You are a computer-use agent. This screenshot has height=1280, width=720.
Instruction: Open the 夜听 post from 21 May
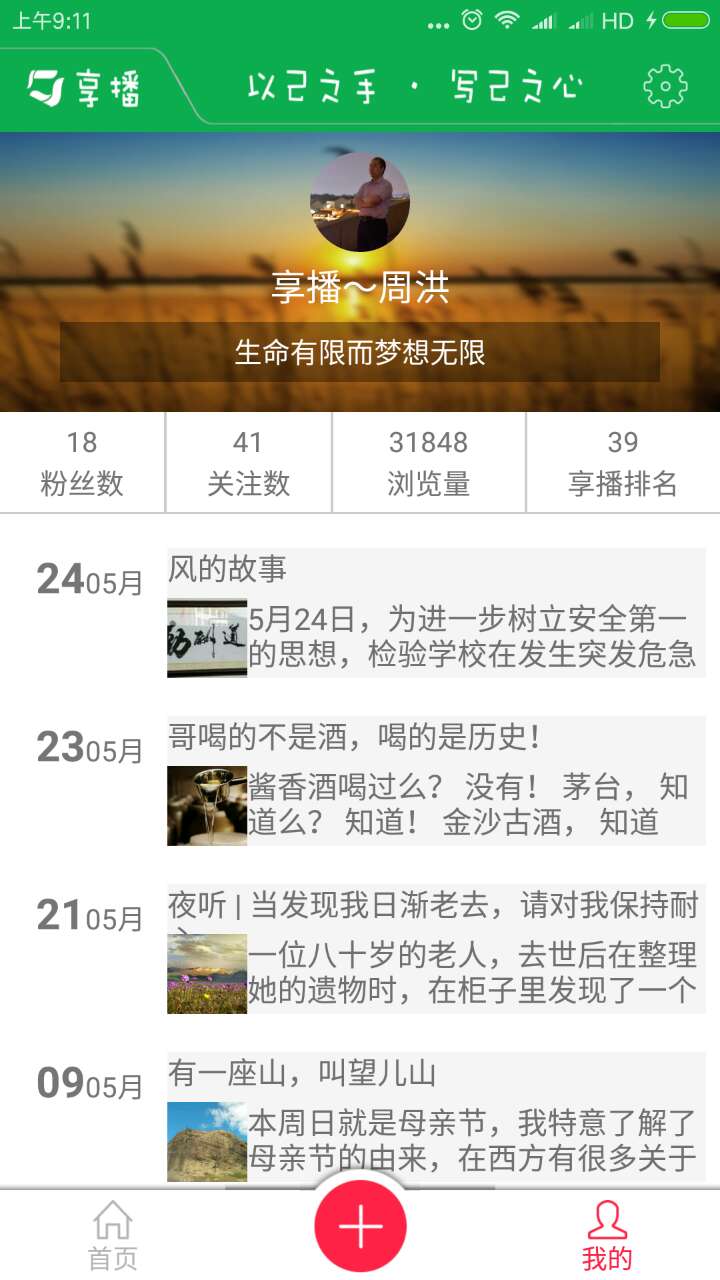(436, 949)
